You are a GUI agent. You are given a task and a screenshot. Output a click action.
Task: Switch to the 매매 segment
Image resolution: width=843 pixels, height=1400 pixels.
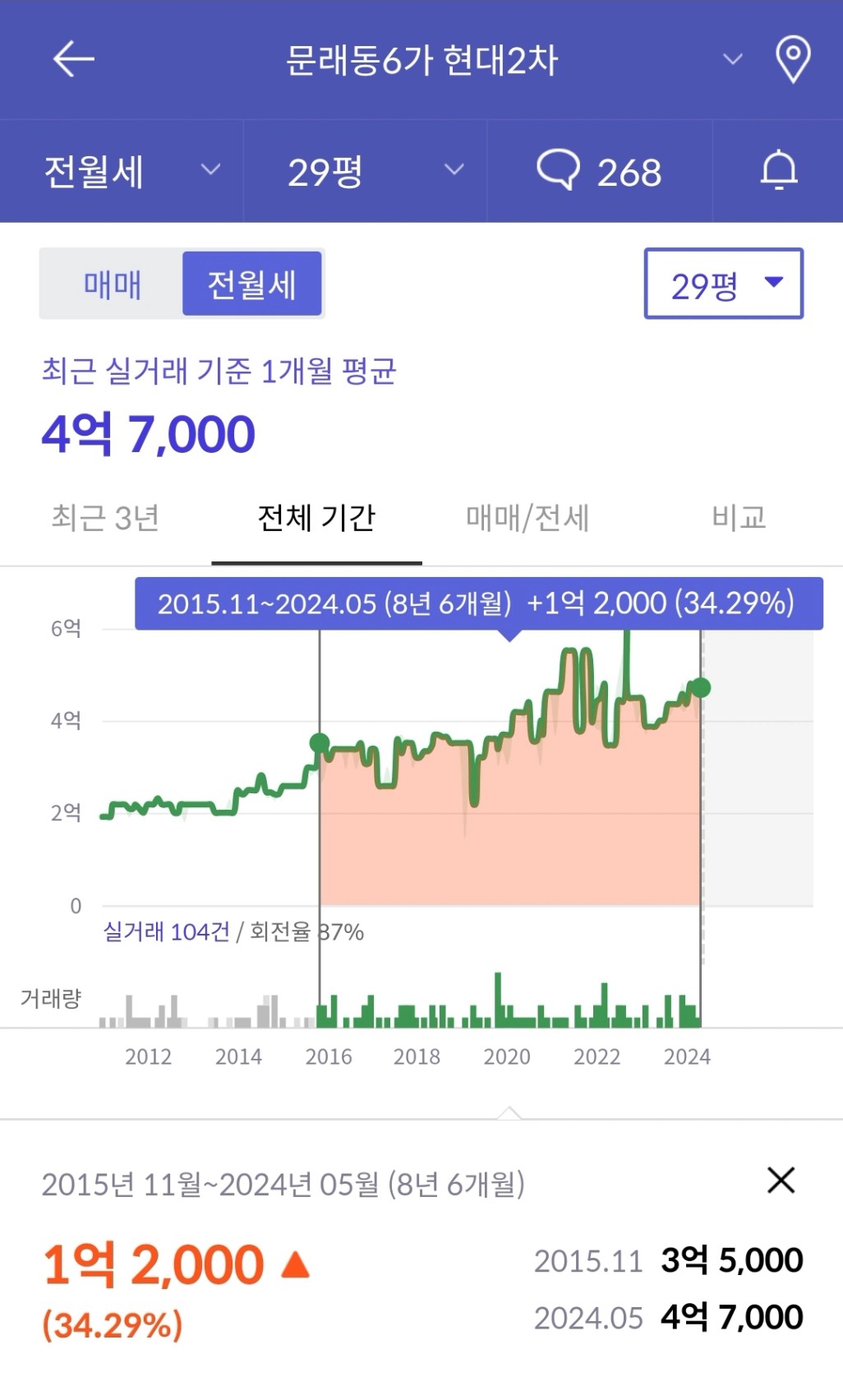(113, 284)
